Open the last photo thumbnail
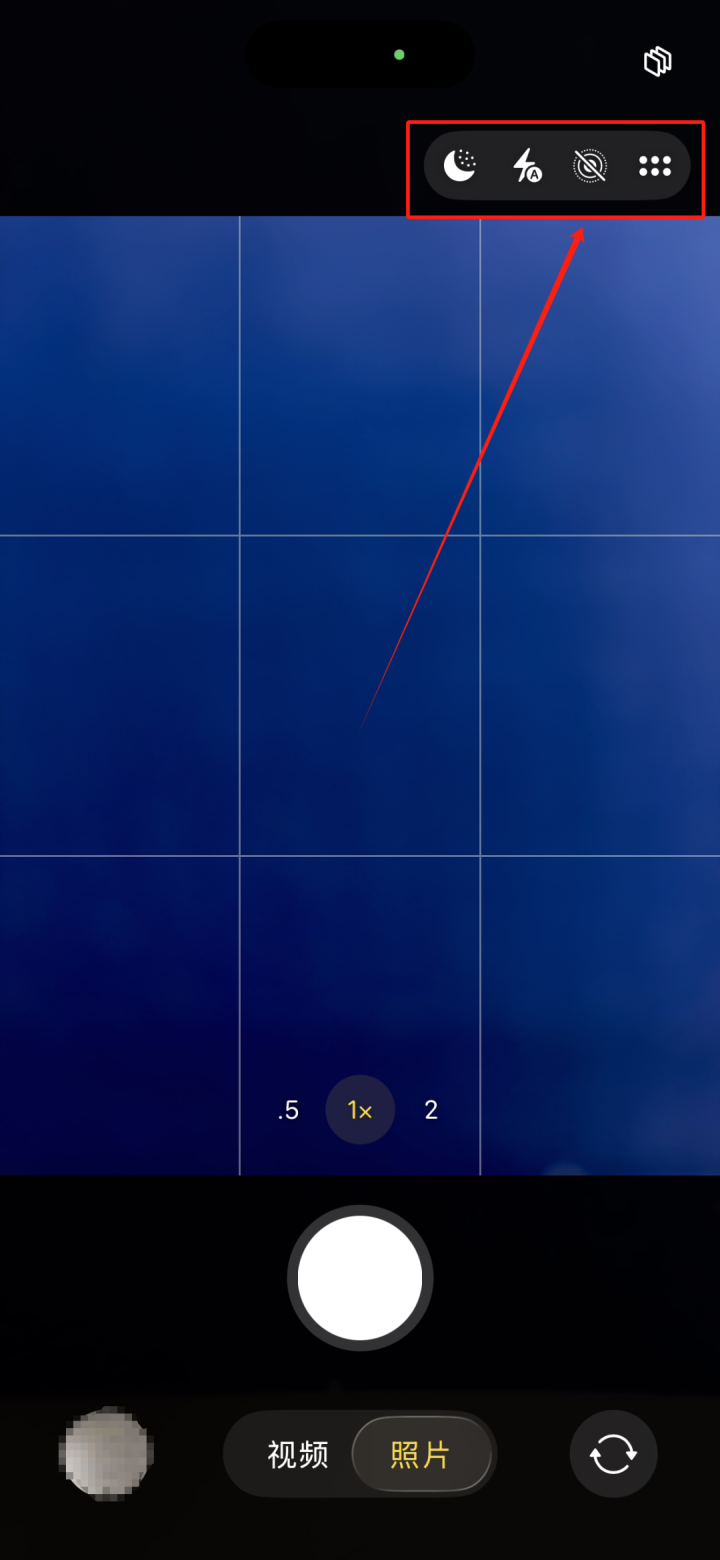720x1560 pixels. (x=107, y=1454)
